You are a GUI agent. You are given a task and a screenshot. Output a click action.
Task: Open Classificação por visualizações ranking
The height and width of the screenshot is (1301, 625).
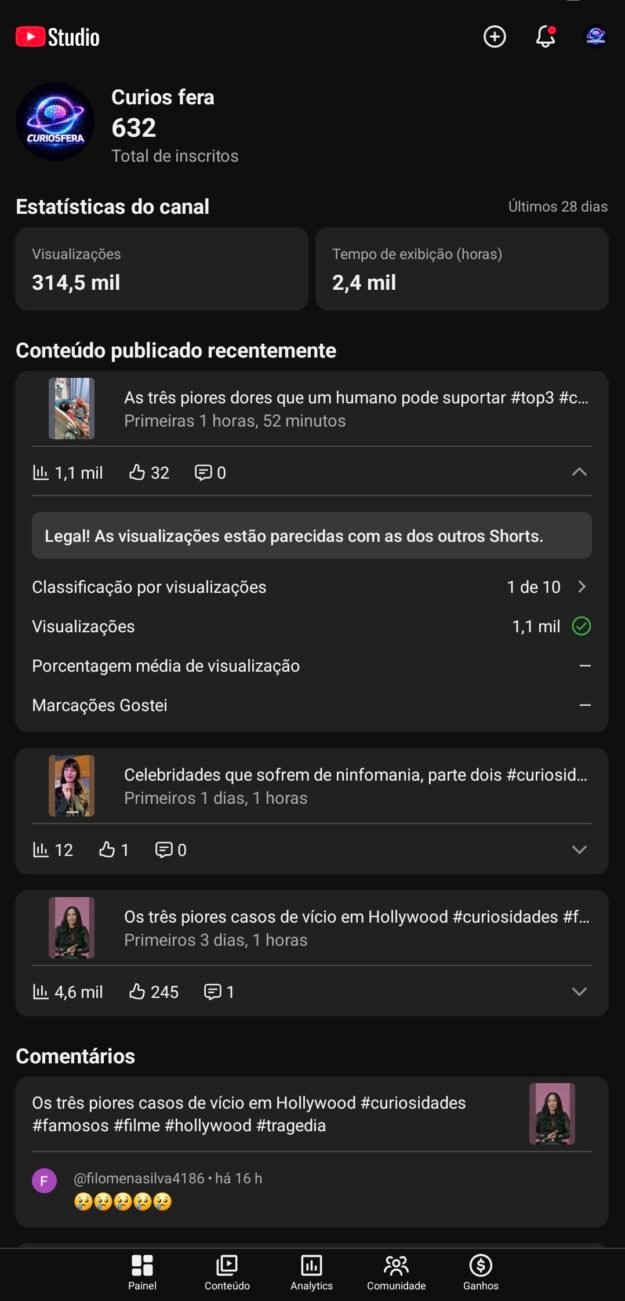pos(310,587)
